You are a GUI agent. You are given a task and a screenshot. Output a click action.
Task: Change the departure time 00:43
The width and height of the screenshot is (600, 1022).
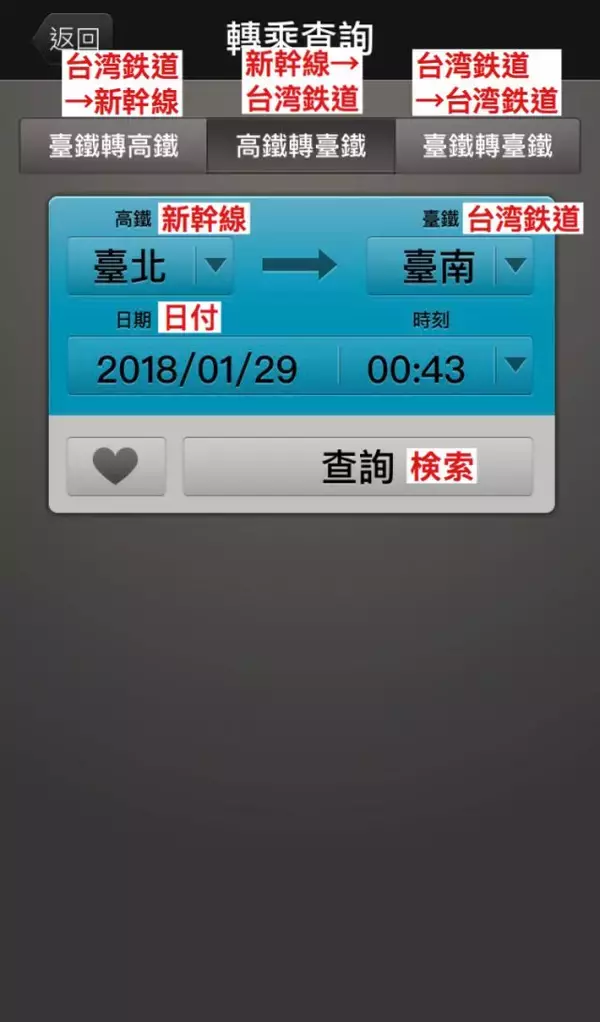(435, 369)
